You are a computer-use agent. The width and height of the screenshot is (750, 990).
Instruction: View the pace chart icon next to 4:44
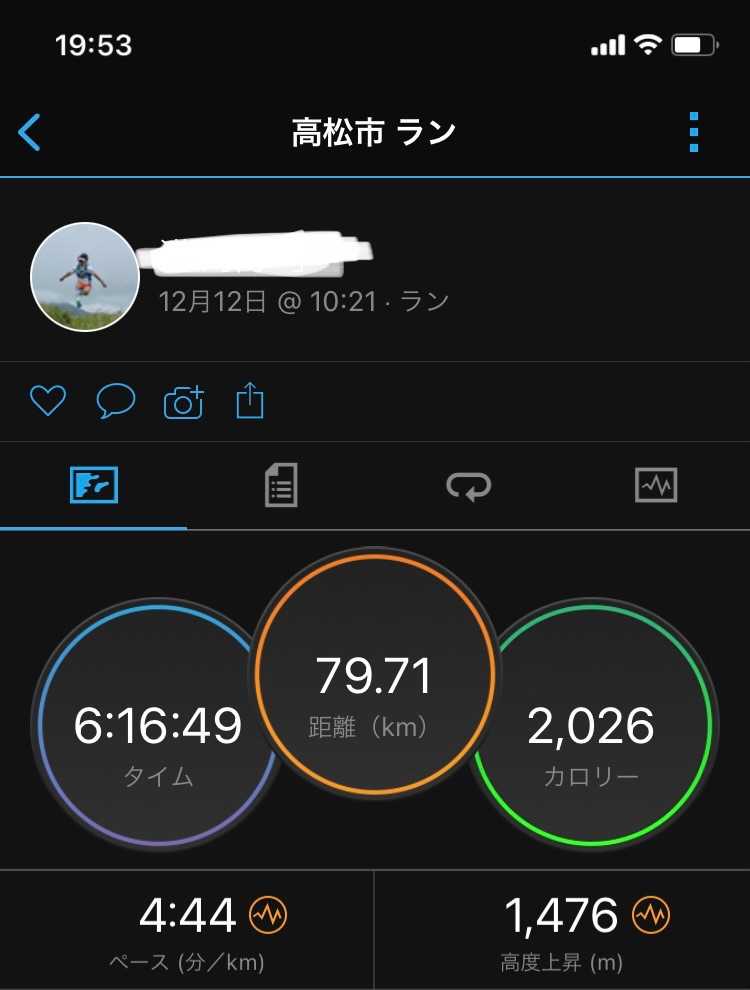coord(268,914)
